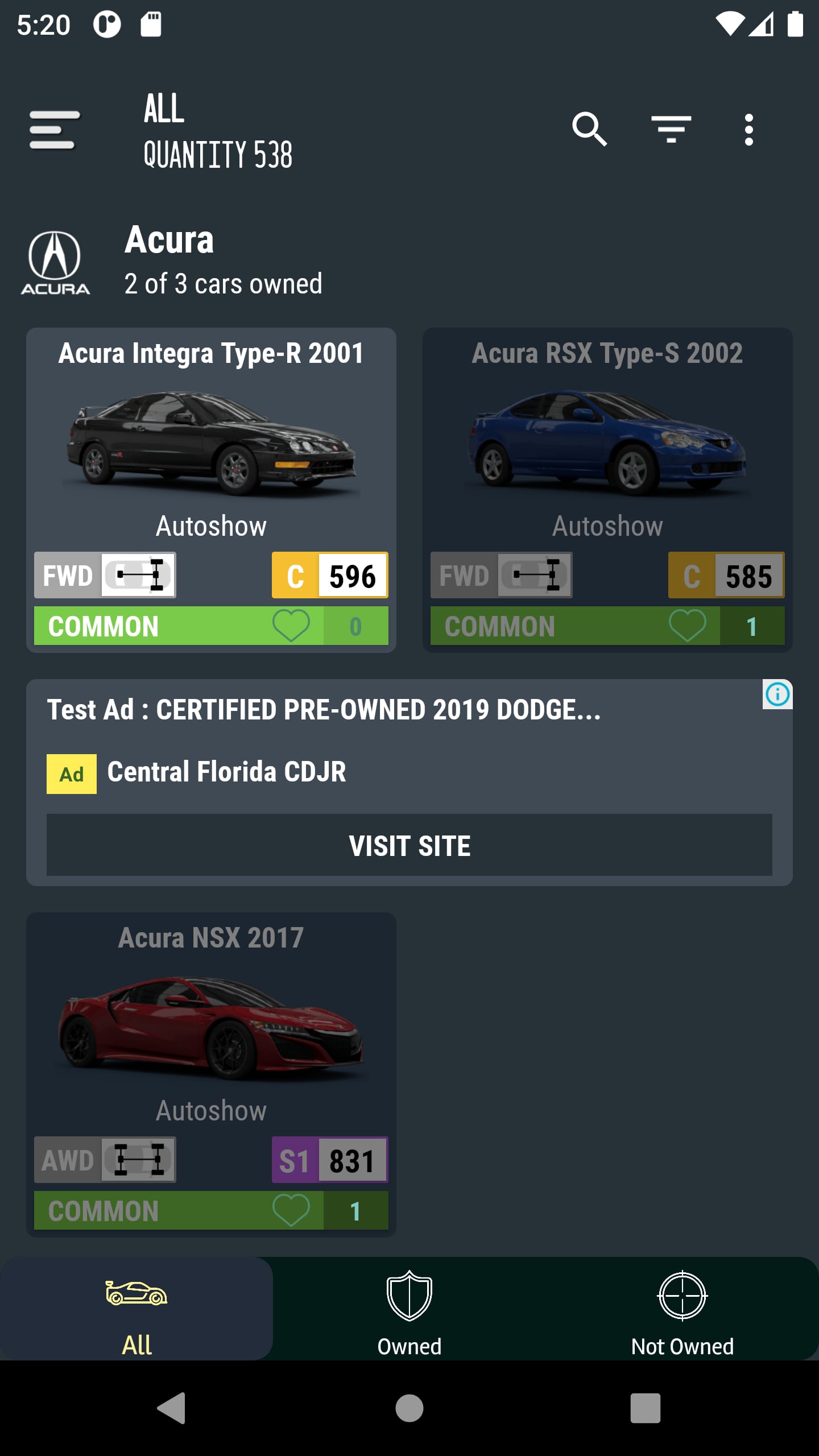Open the overflow options menu
Image resolution: width=819 pixels, height=1456 pixels.
click(749, 130)
